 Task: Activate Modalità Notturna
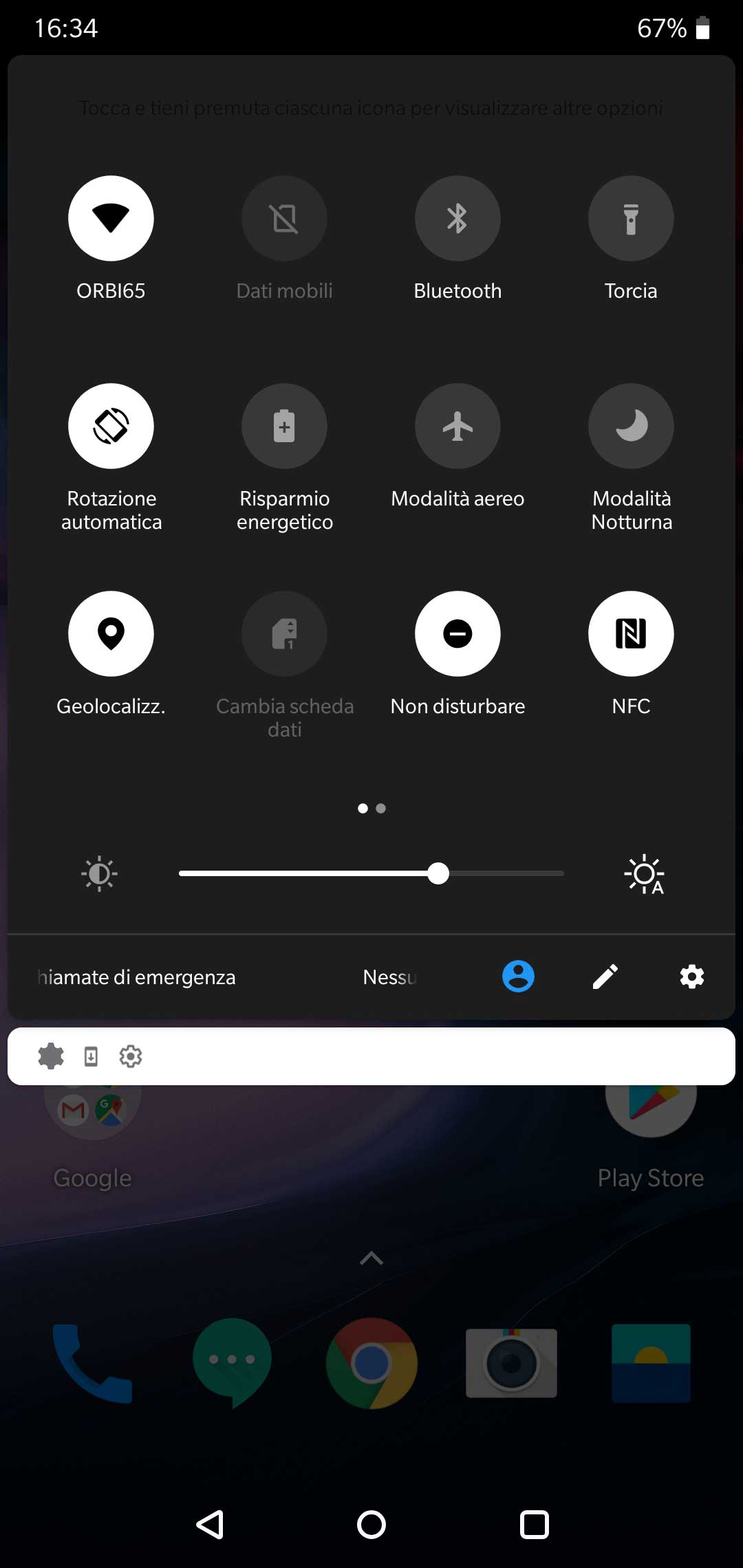click(x=631, y=426)
